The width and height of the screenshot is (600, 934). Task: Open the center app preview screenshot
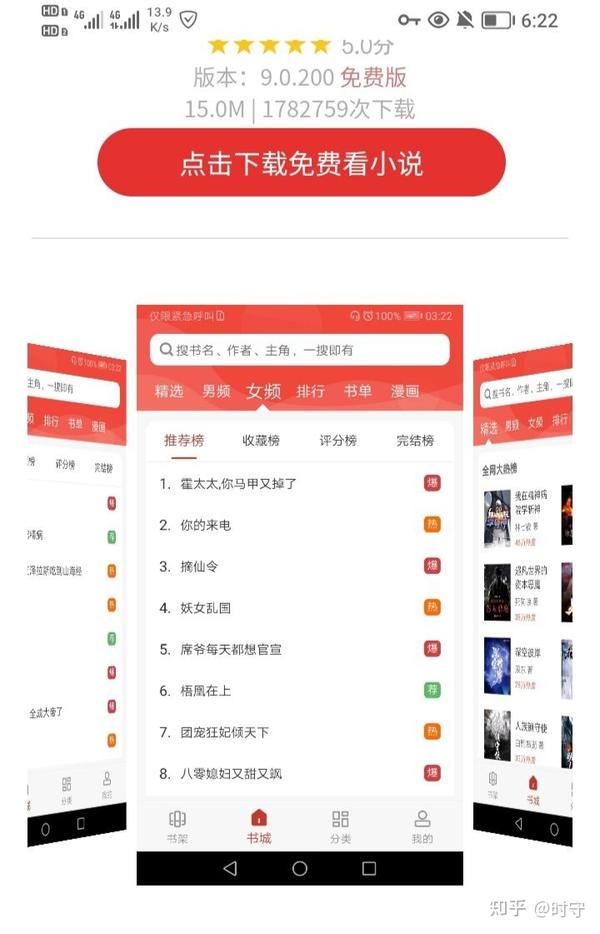tap(300, 595)
